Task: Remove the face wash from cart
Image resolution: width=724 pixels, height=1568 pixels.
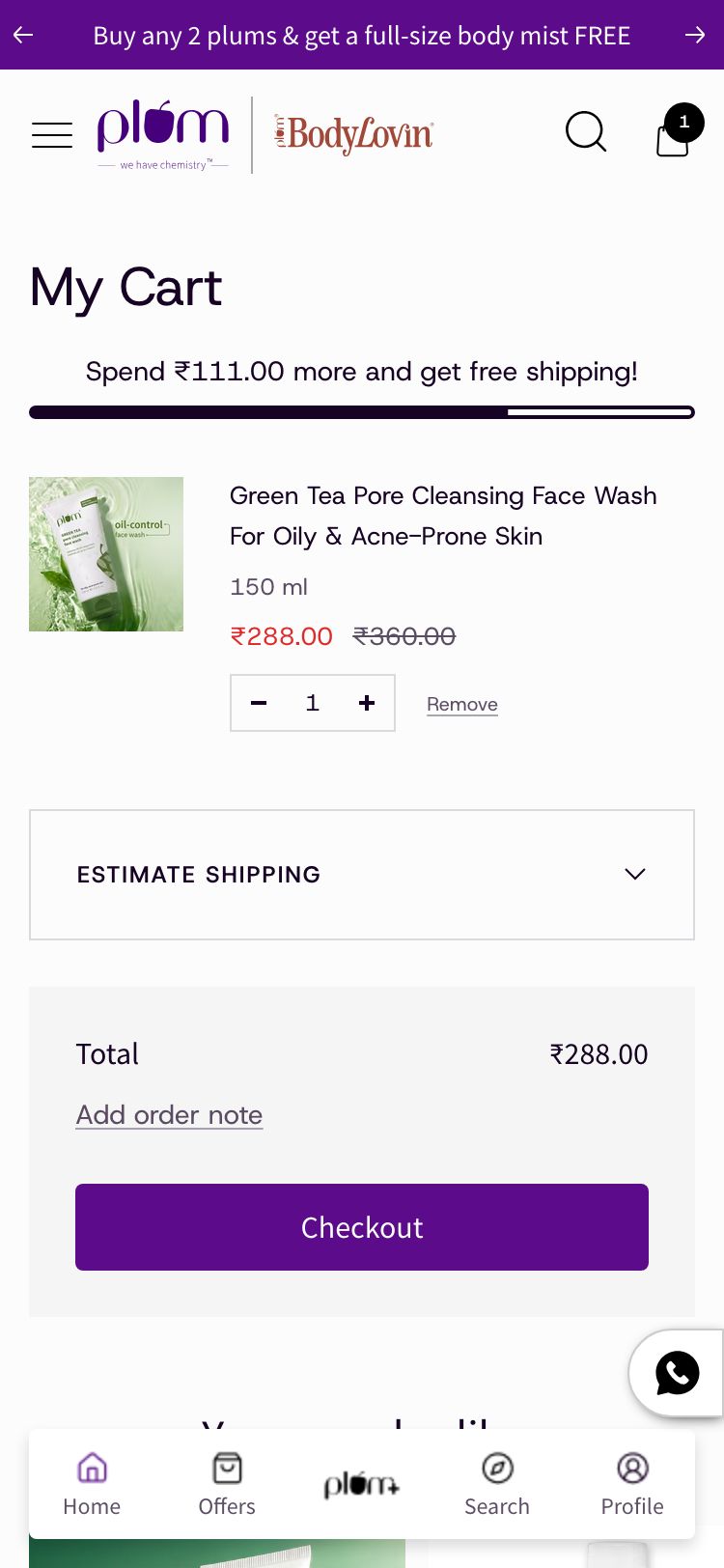Action: coord(462,704)
